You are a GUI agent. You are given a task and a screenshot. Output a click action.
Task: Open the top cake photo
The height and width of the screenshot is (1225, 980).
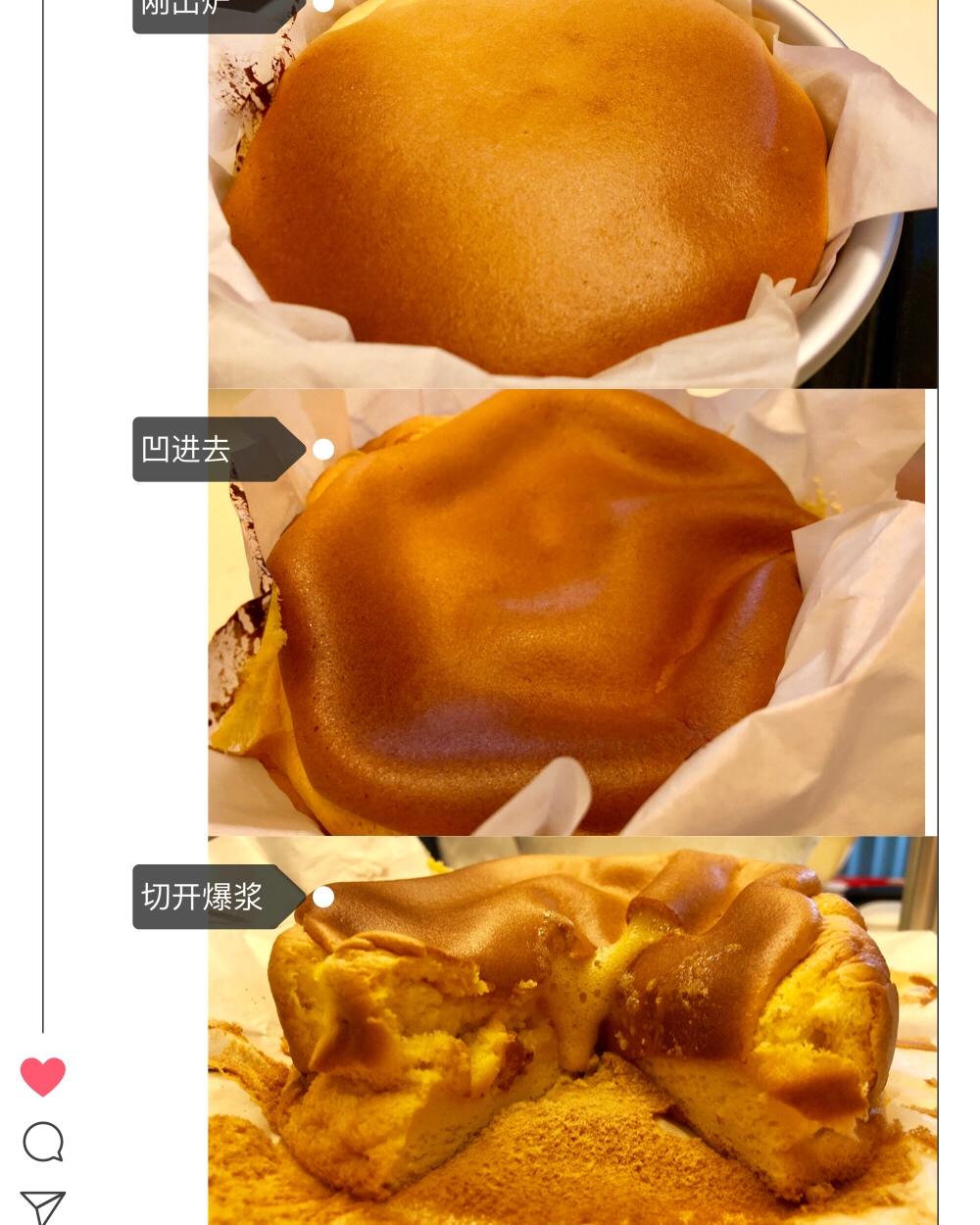click(572, 194)
